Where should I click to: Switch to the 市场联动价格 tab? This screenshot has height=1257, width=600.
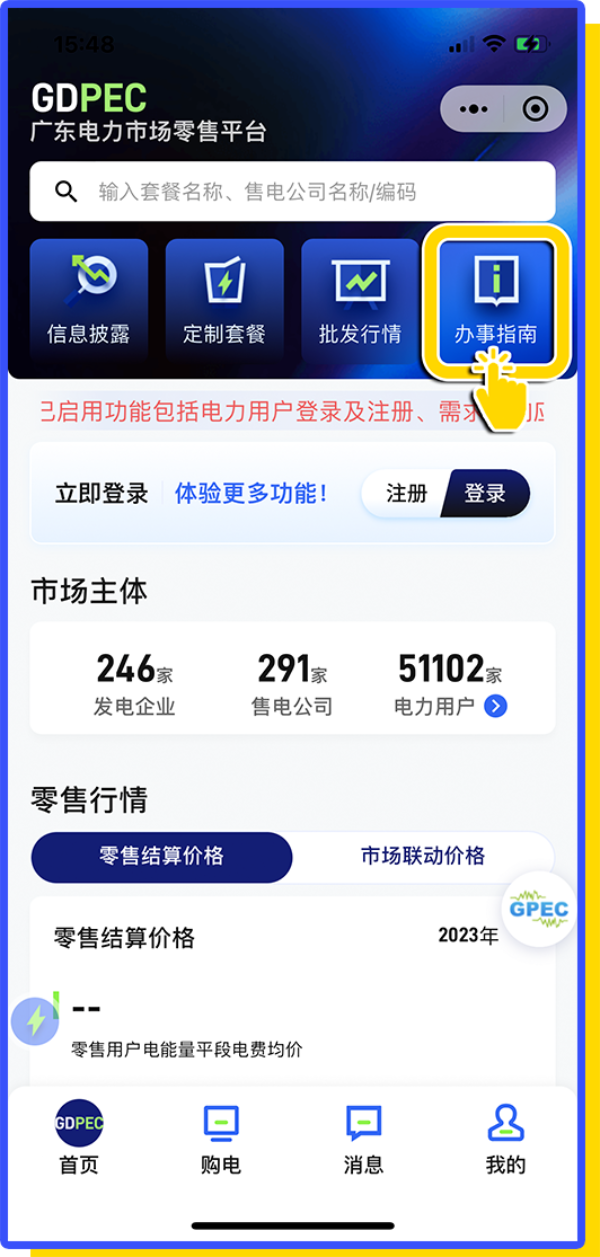coord(422,857)
